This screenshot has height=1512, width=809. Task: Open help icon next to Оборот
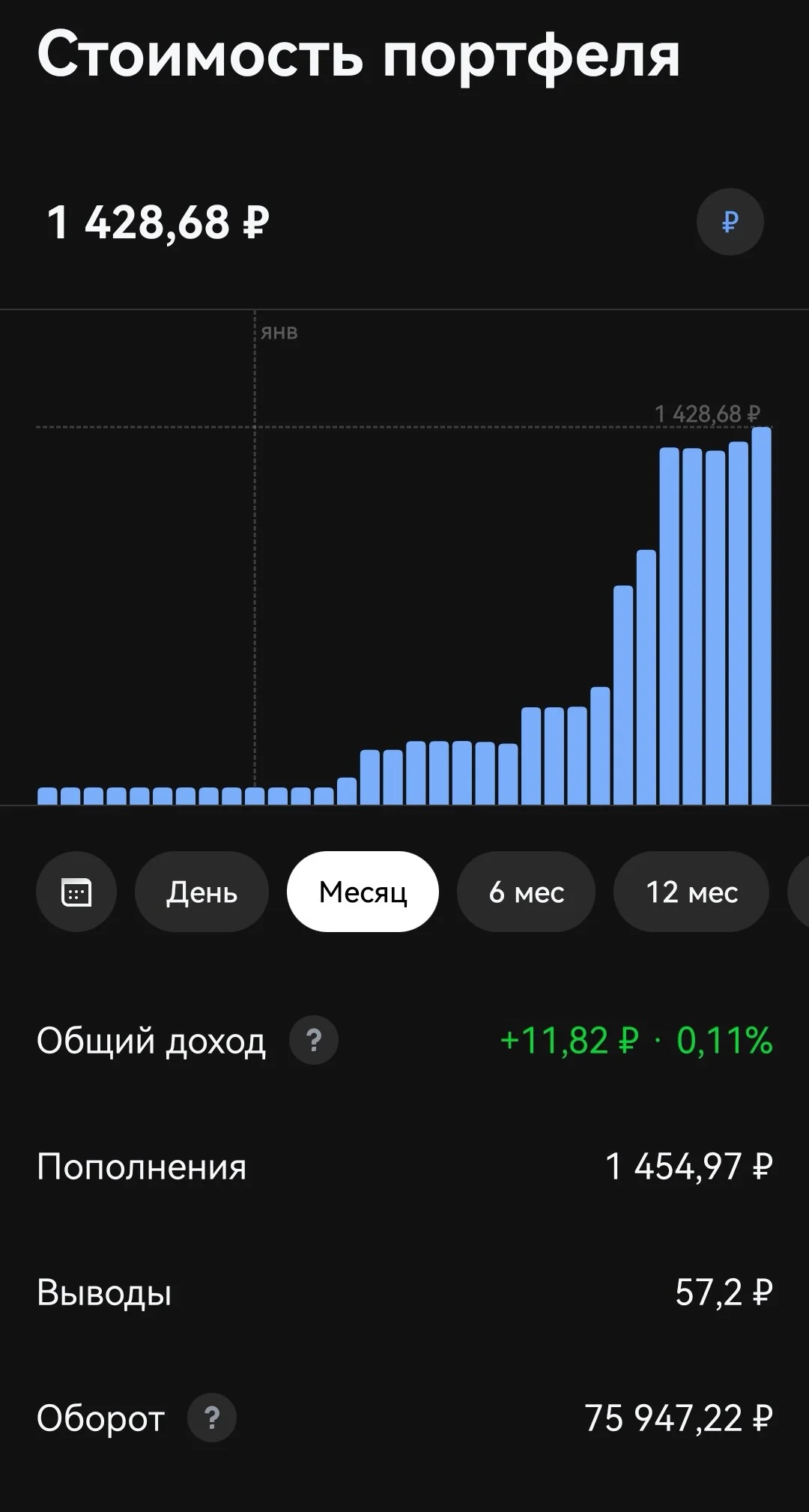tap(212, 1418)
